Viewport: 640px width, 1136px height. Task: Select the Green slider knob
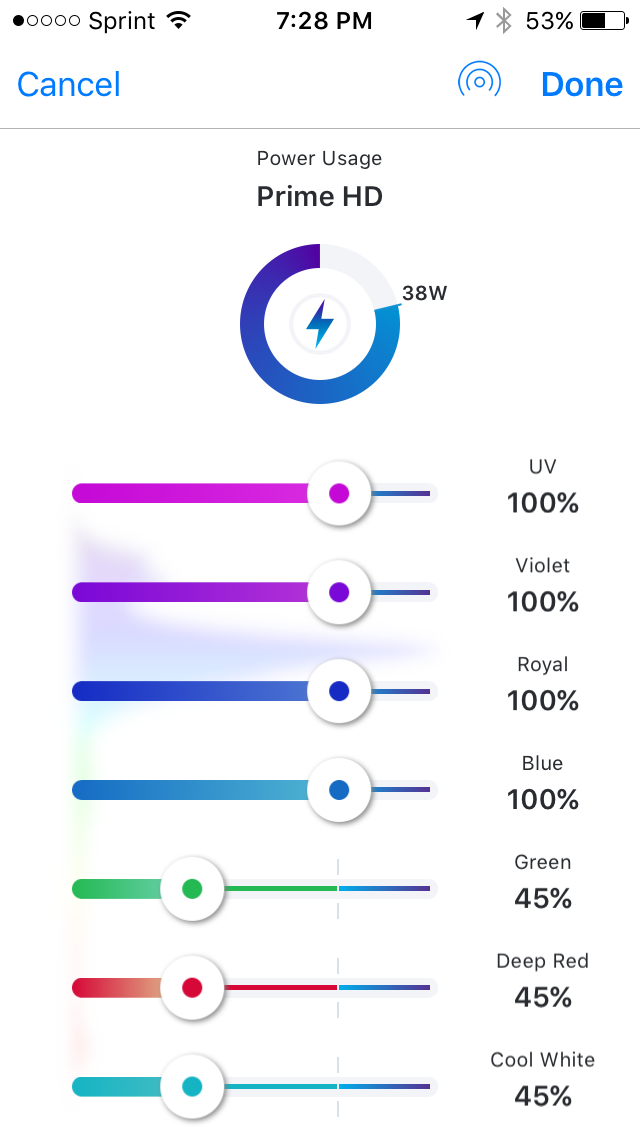click(192, 888)
